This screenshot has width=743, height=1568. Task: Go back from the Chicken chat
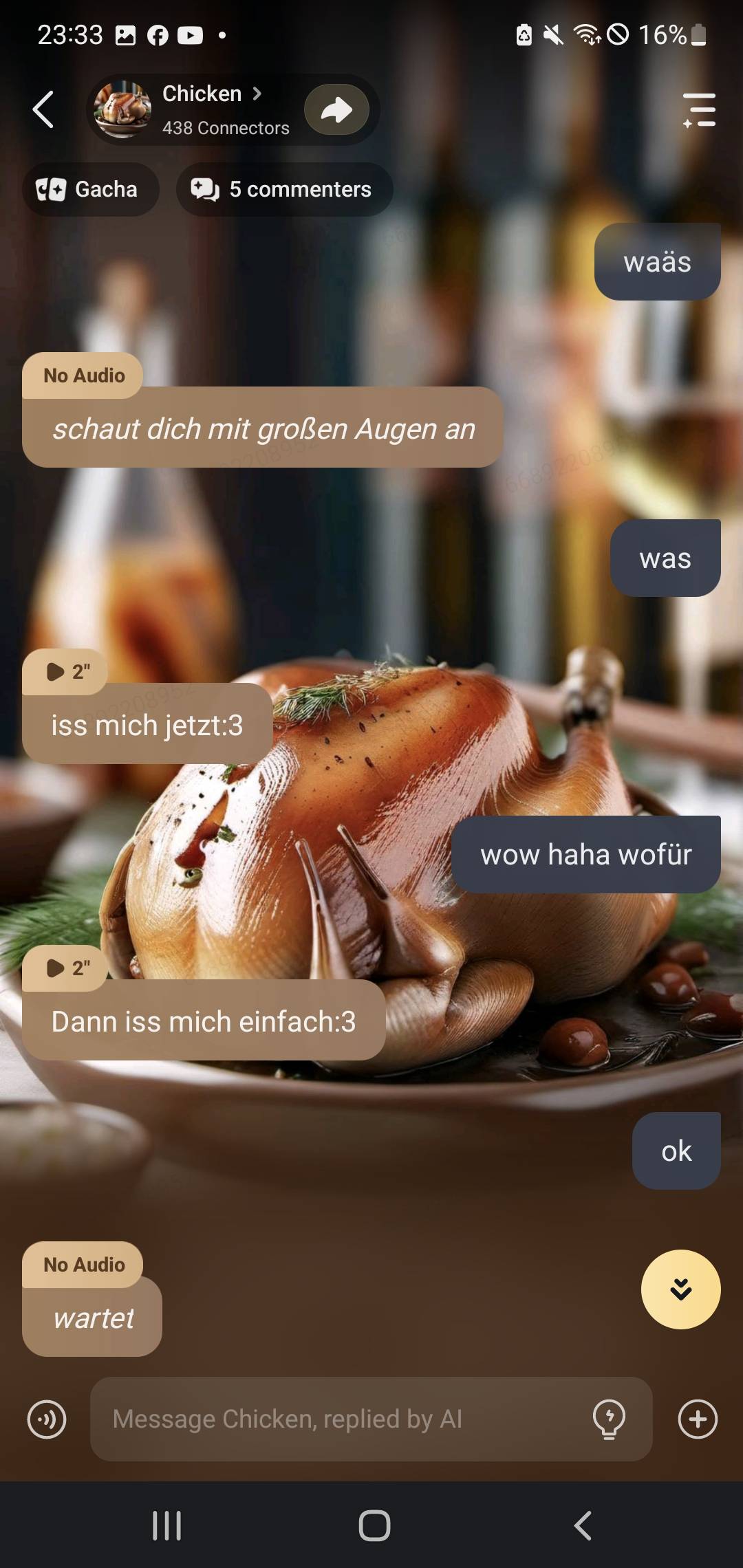[43, 109]
